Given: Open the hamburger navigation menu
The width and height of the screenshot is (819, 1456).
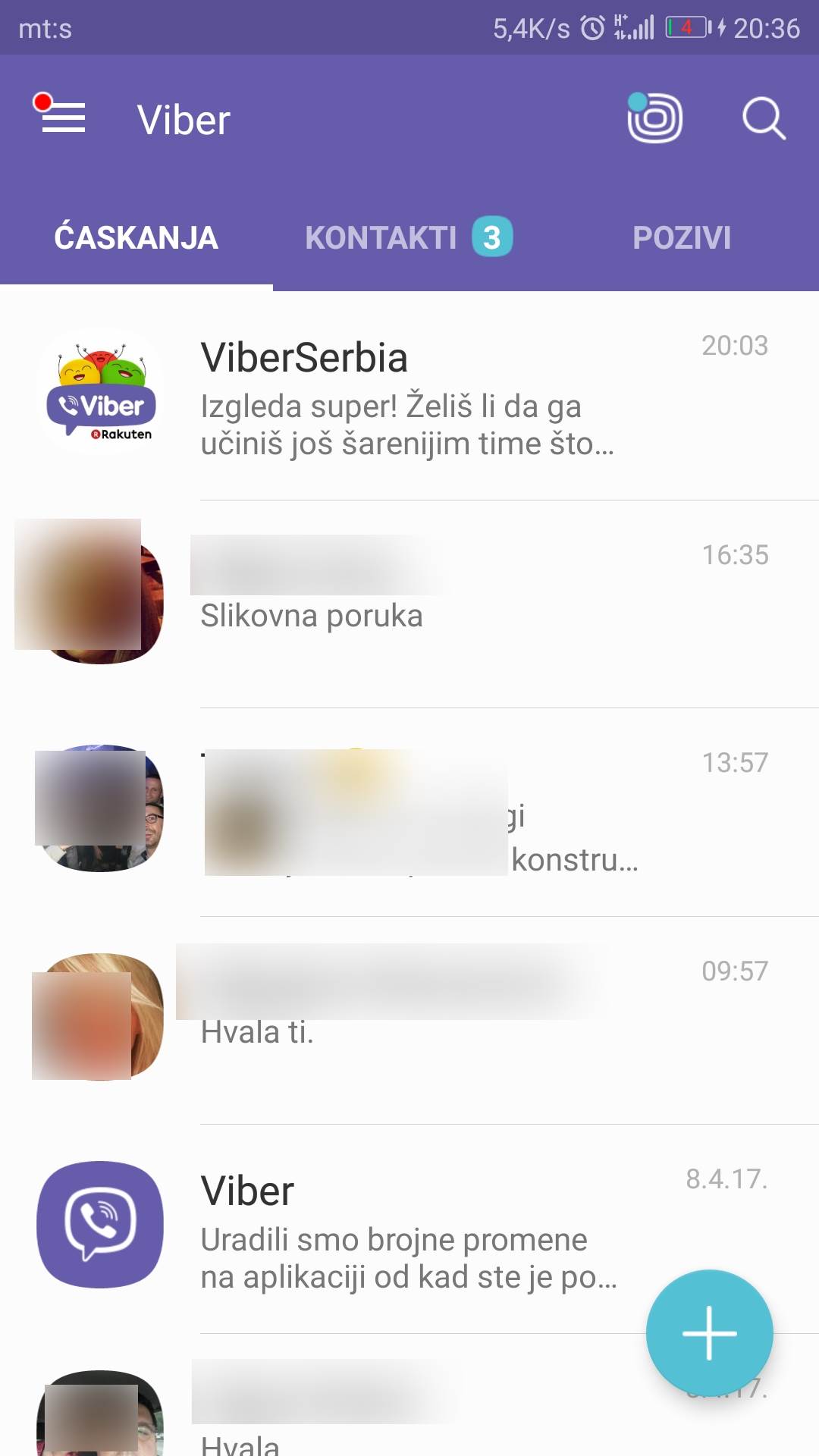Looking at the screenshot, I should [63, 118].
